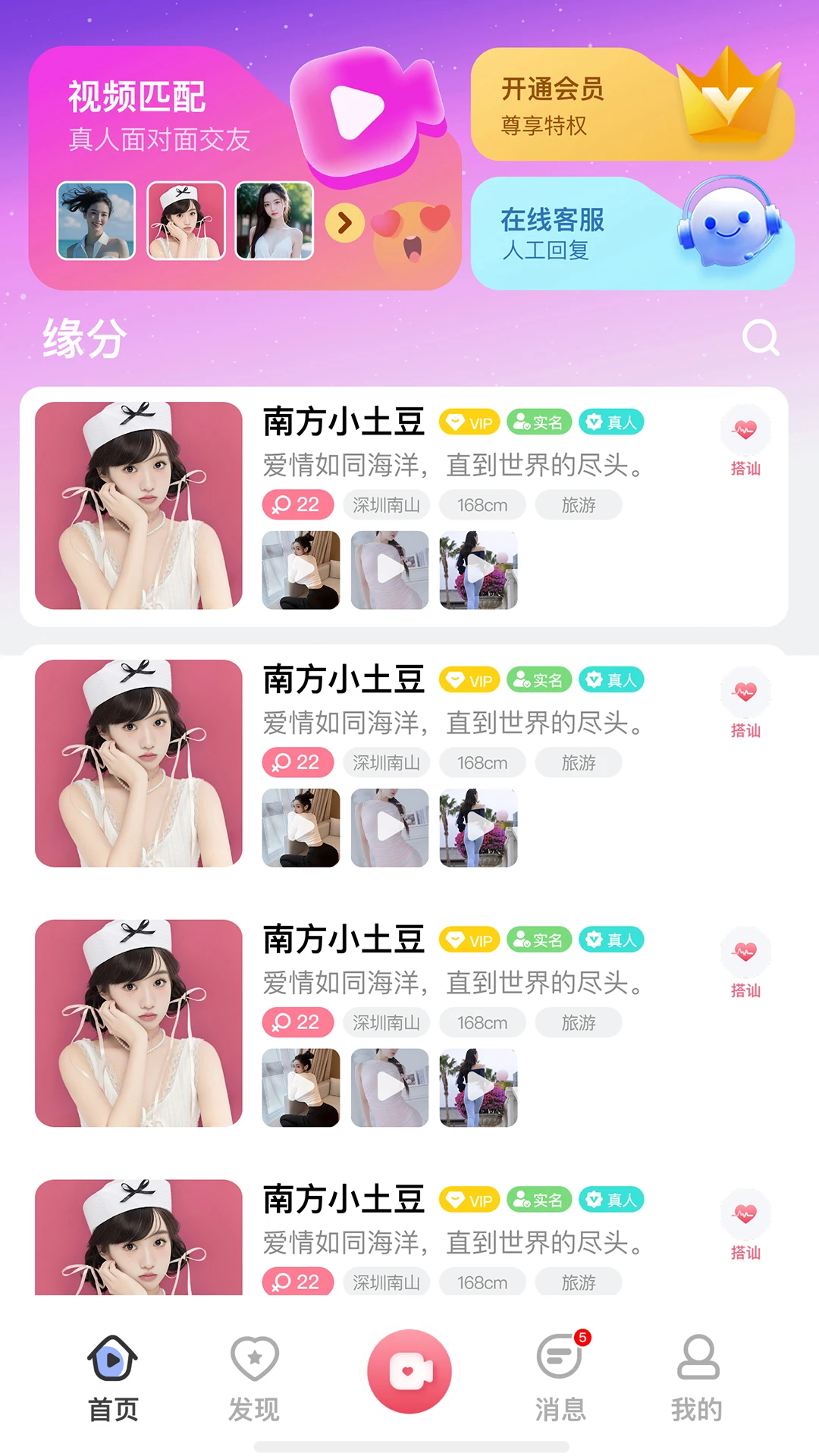Contact 在线客服 online customer service
This screenshot has width=819, height=1456.
point(631,234)
